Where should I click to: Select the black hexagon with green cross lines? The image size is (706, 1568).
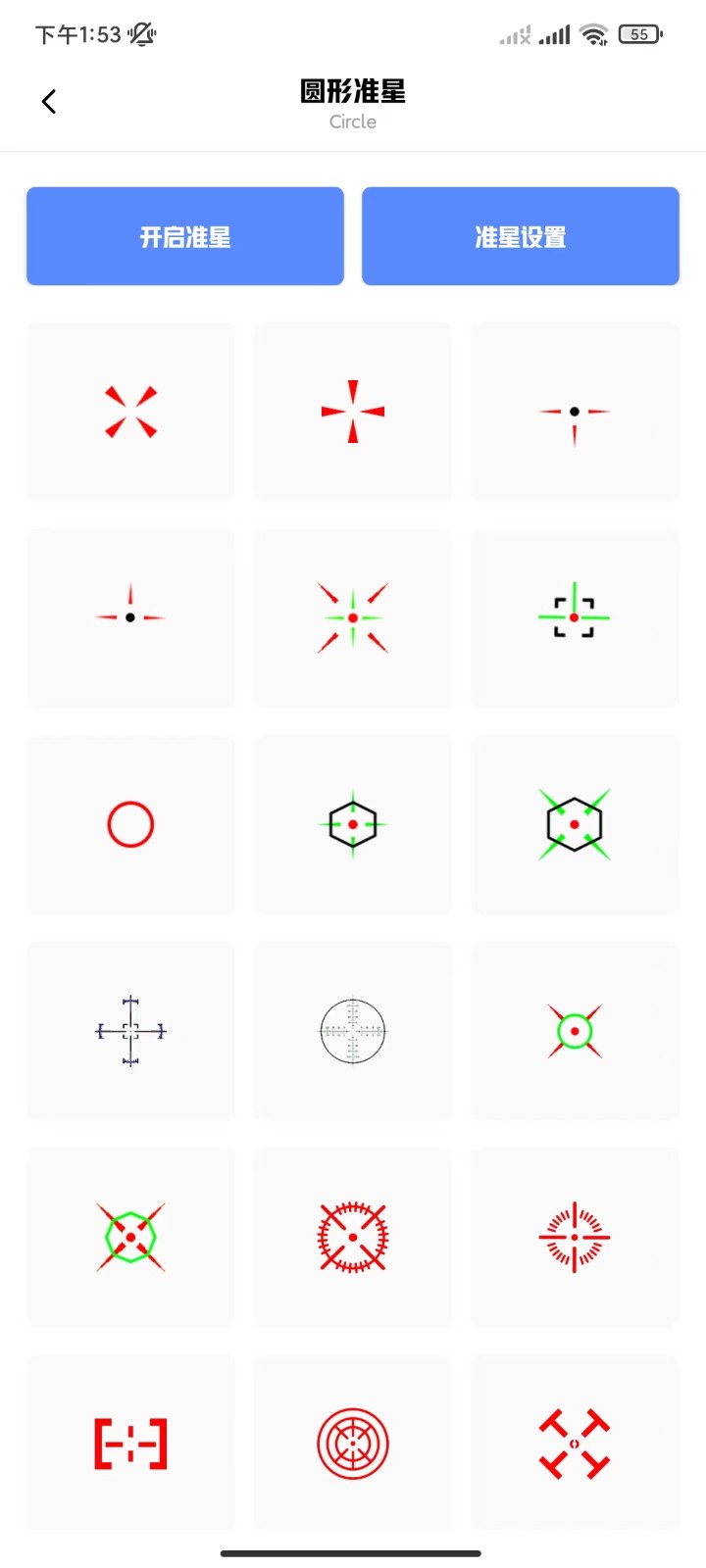pyautogui.click(x=353, y=824)
